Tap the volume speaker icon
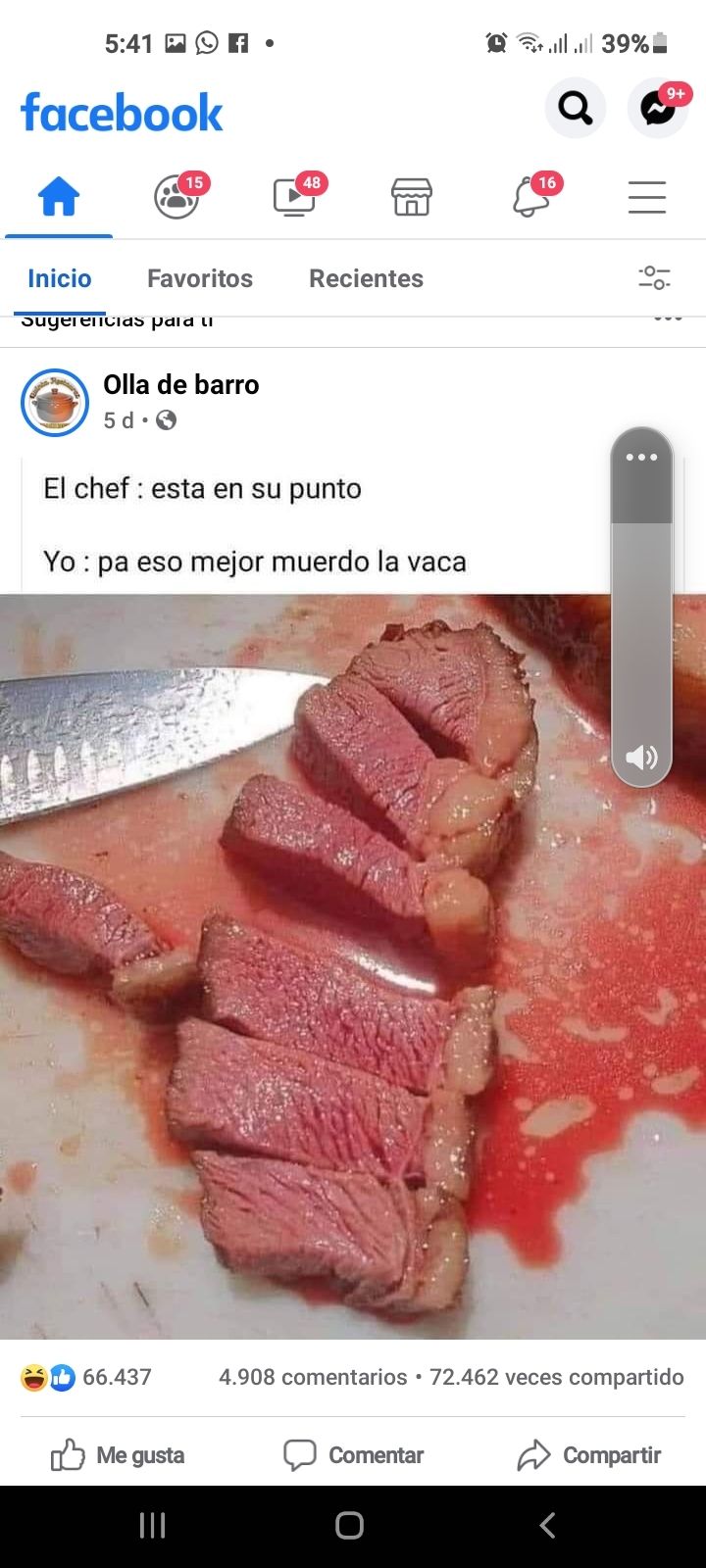 tap(641, 757)
